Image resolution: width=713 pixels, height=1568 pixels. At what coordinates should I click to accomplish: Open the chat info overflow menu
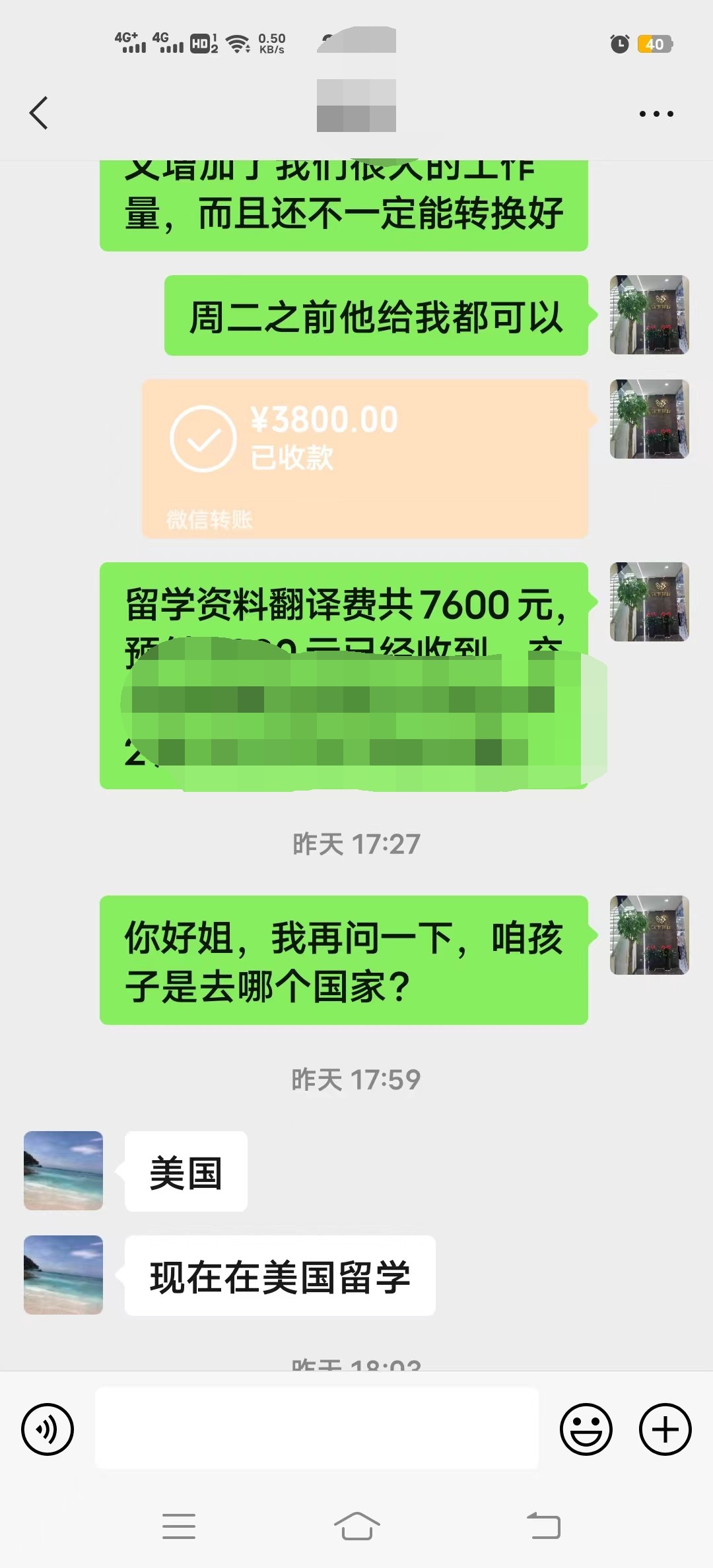coord(656,114)
